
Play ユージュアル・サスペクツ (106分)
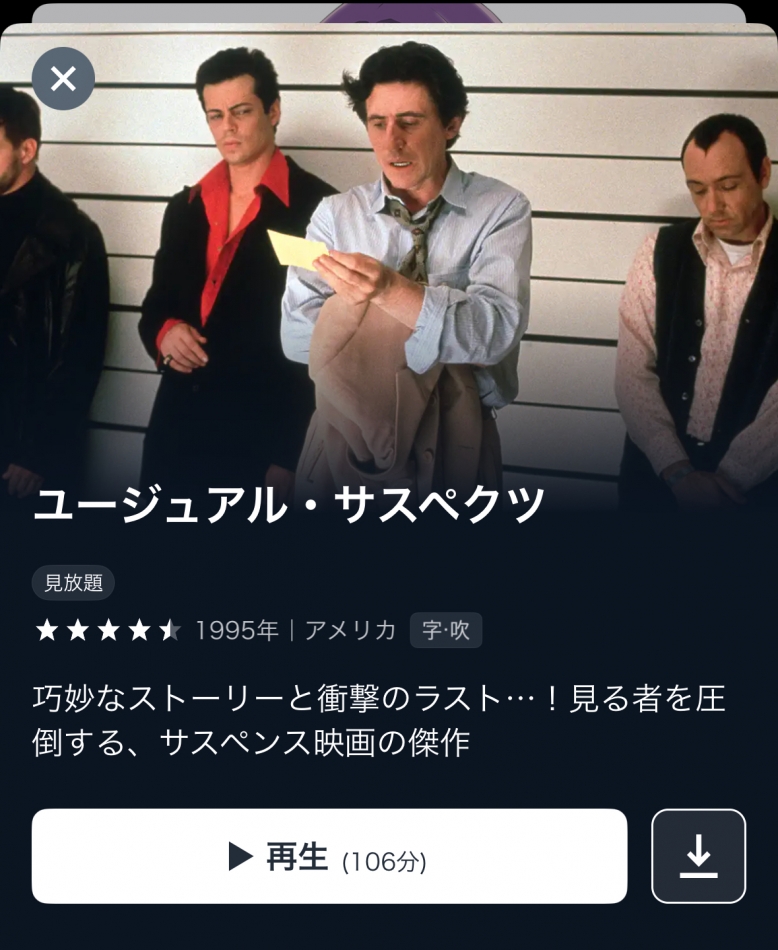(329, 857)
